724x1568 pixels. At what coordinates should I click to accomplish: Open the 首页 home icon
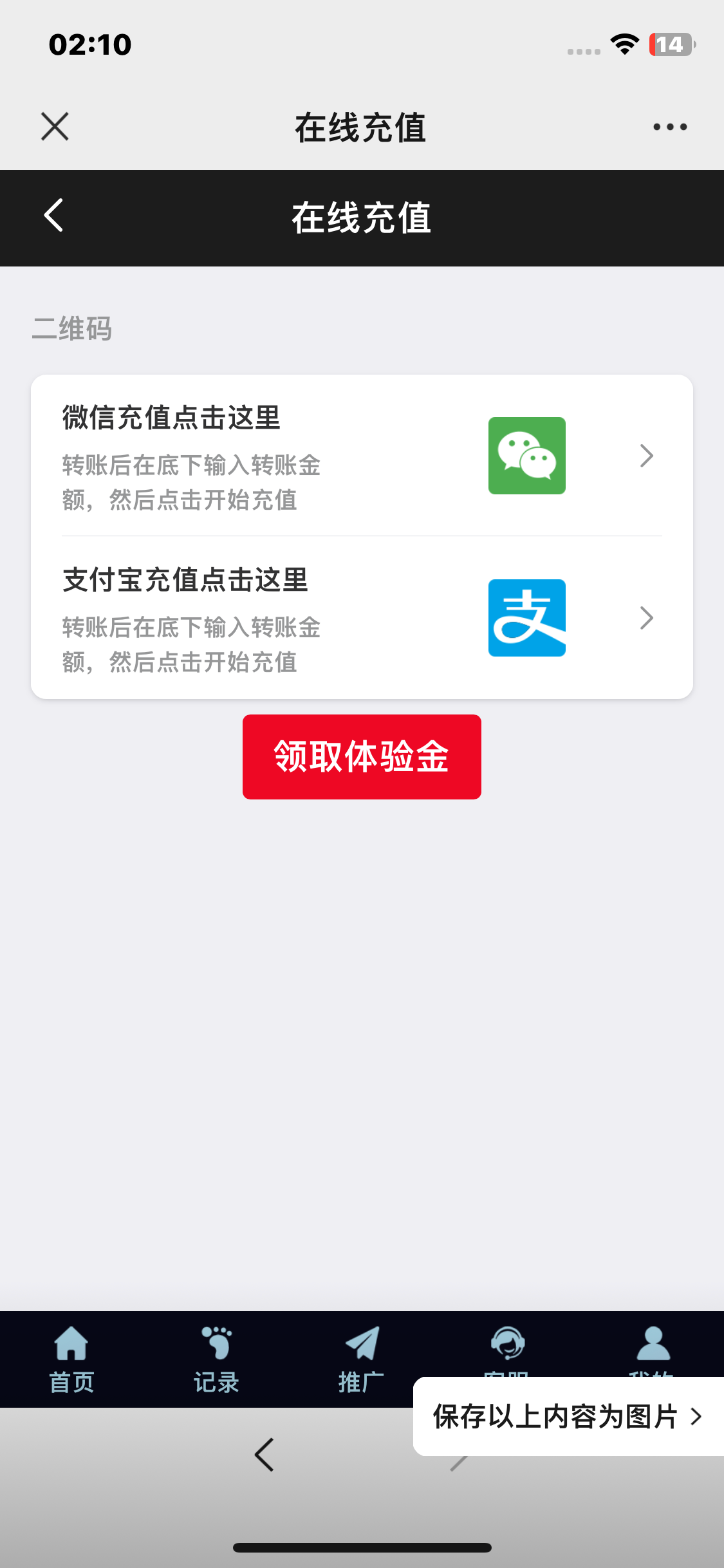(71, 1345)
